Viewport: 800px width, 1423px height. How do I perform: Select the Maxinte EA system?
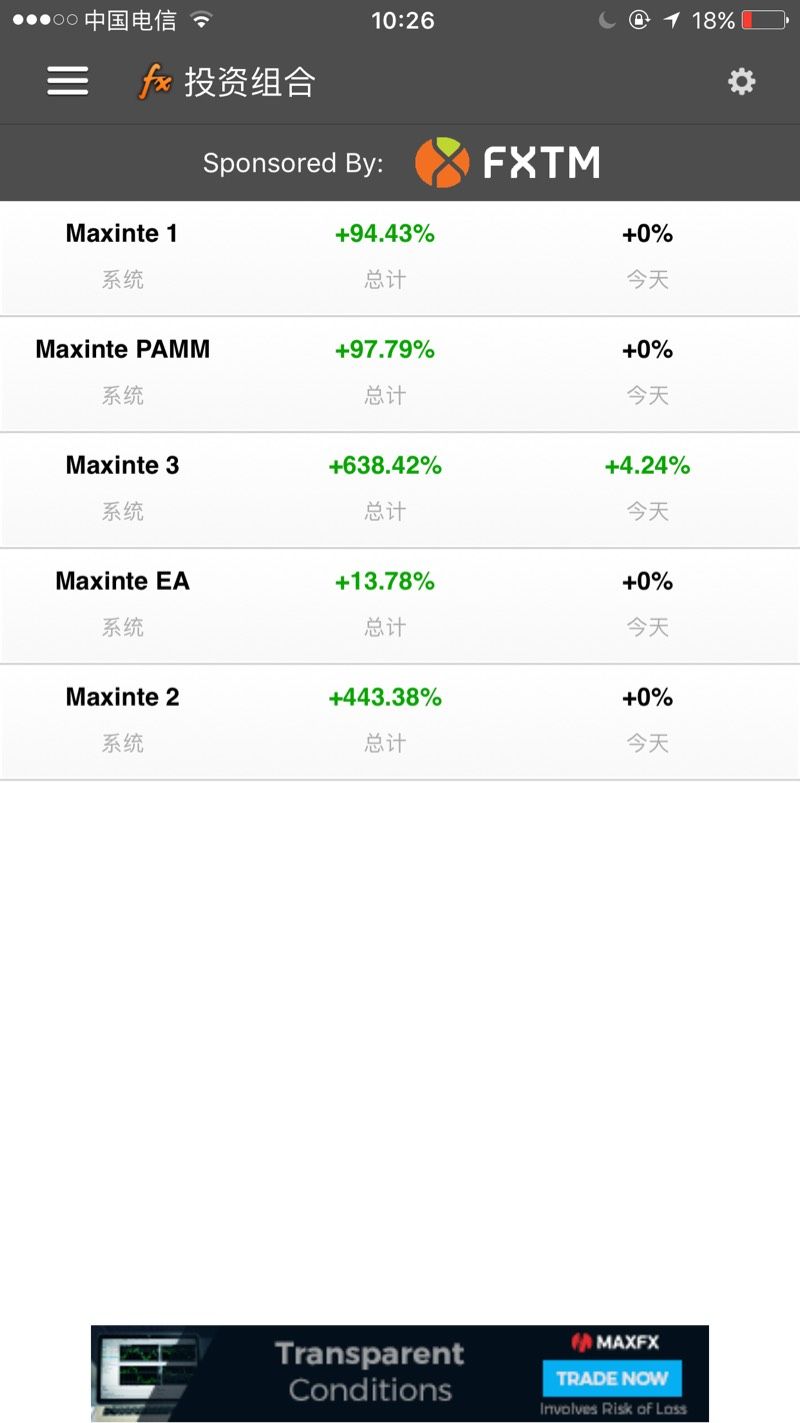(x=400, y=607)
